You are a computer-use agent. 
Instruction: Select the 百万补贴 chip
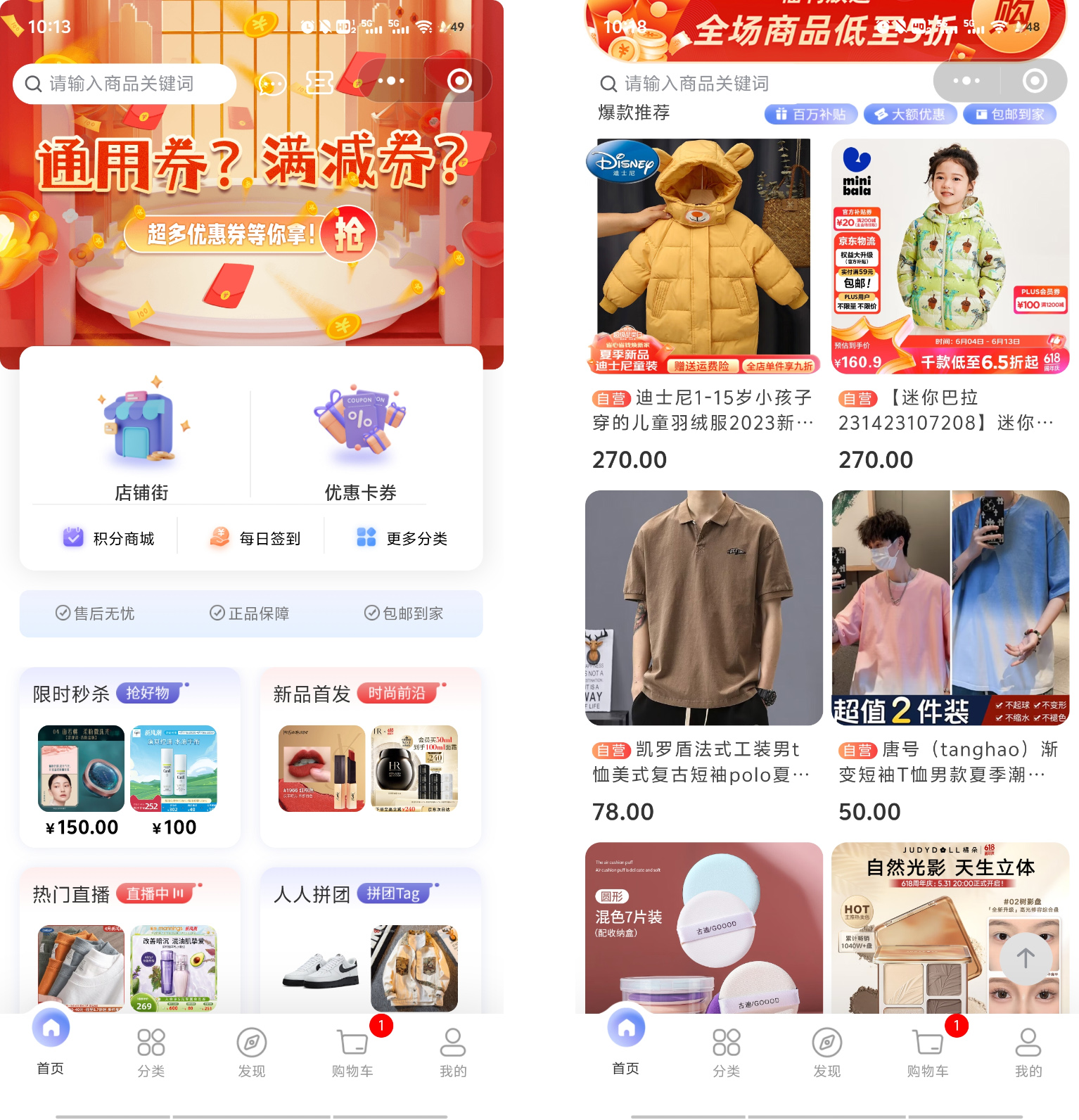pos(811,114)
